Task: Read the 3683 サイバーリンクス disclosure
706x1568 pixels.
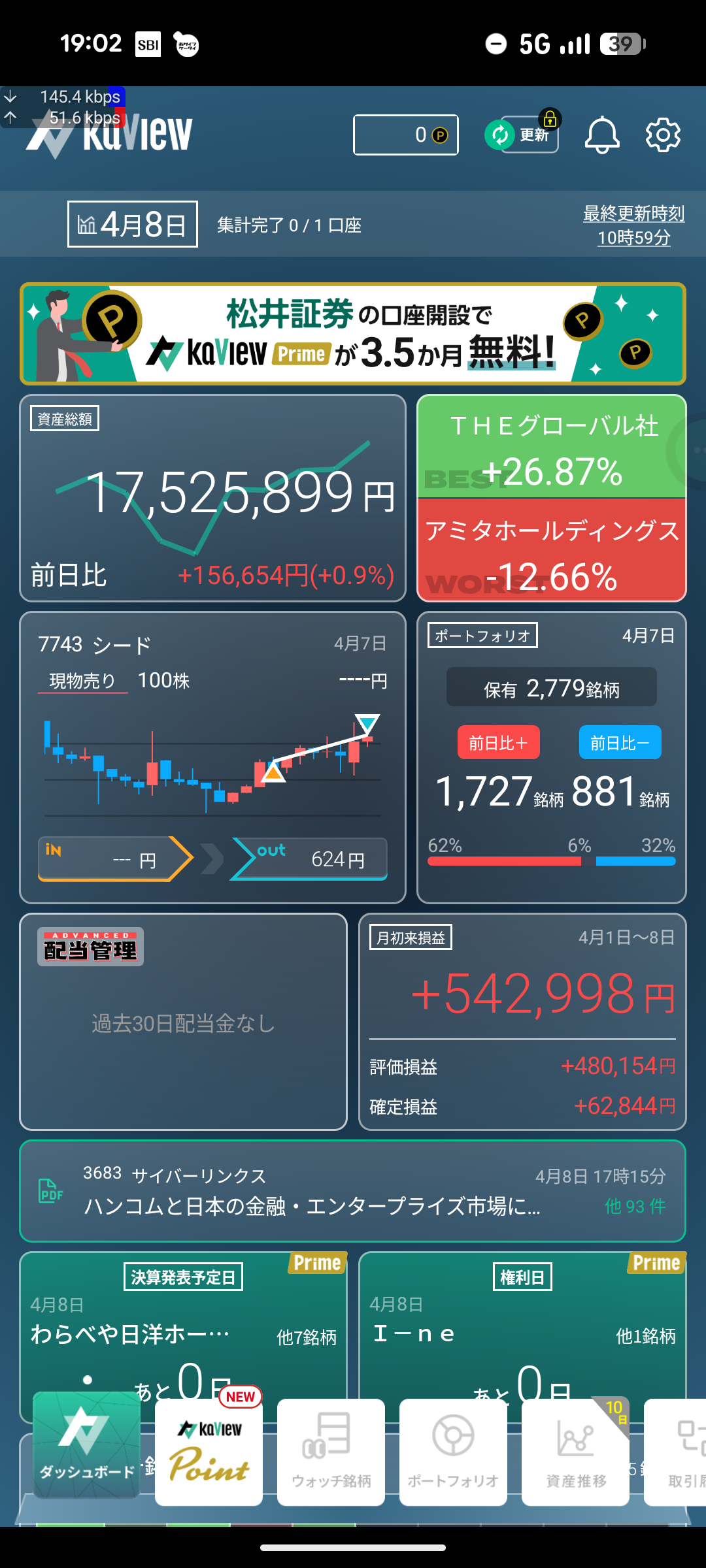Action: tap(353, 1190)
